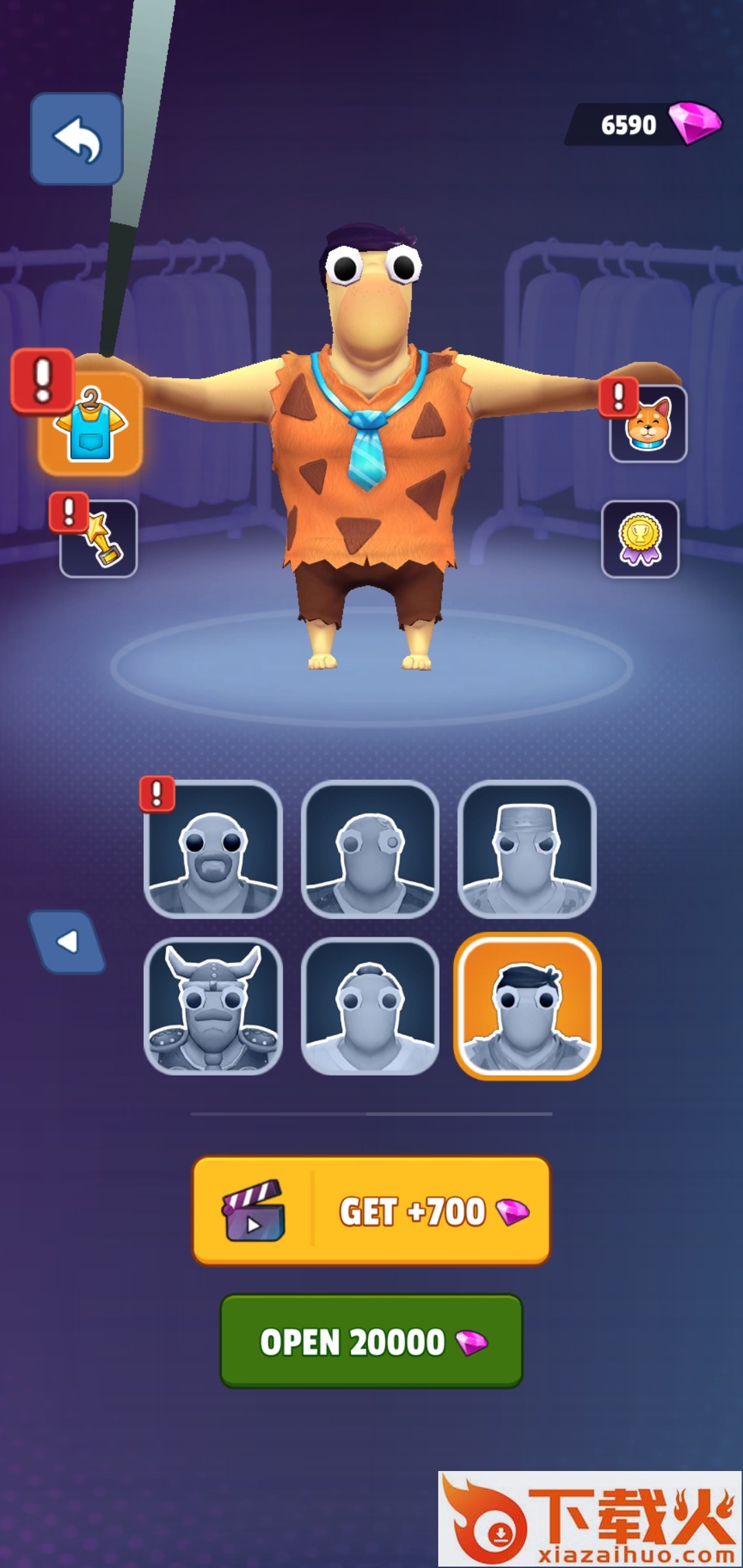Go to previous skins page arrow
The width and height of the screenshot is (743, 1568).
[67, 941]
